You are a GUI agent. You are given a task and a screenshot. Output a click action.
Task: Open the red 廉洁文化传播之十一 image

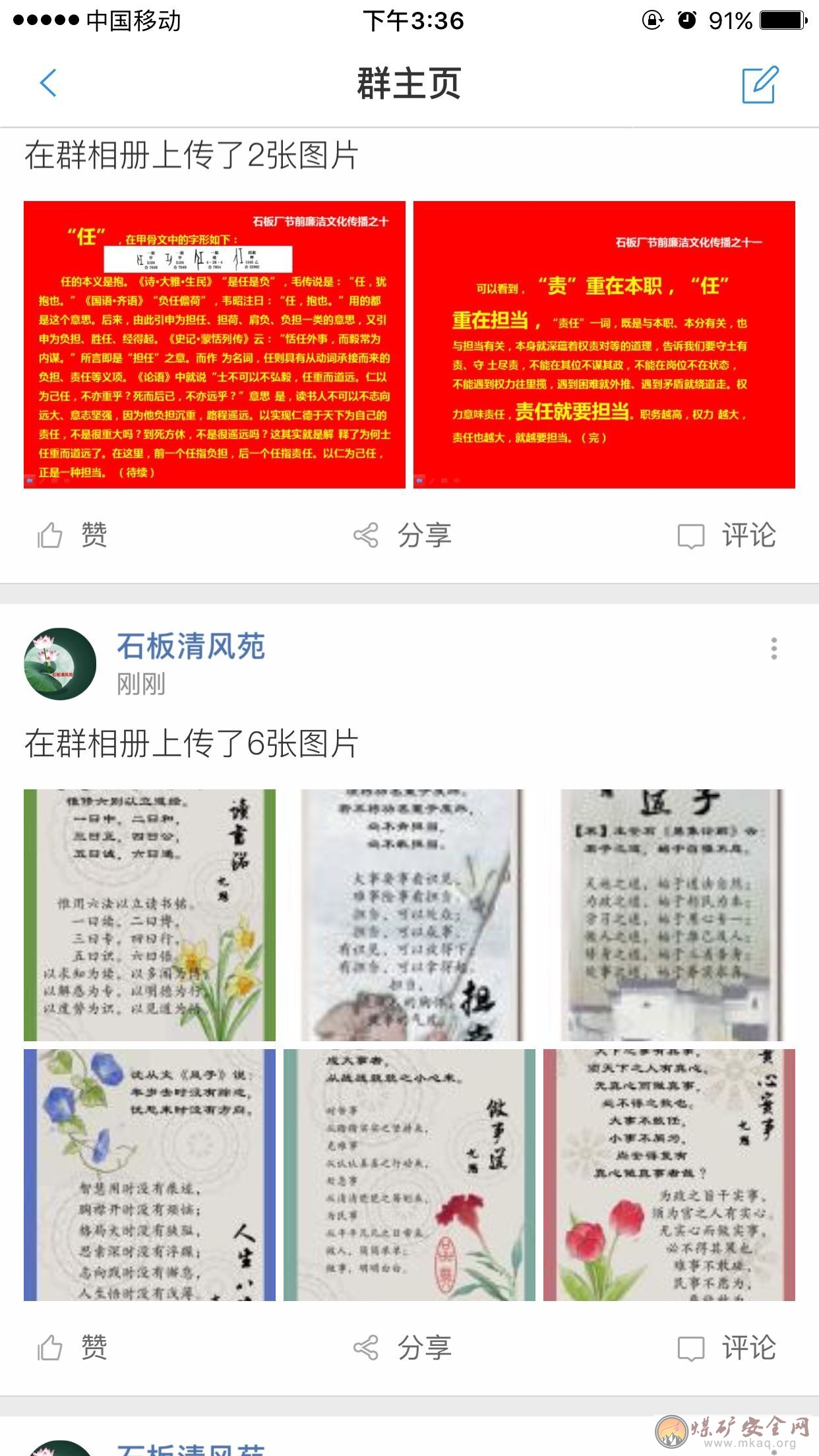coord(604,344)
